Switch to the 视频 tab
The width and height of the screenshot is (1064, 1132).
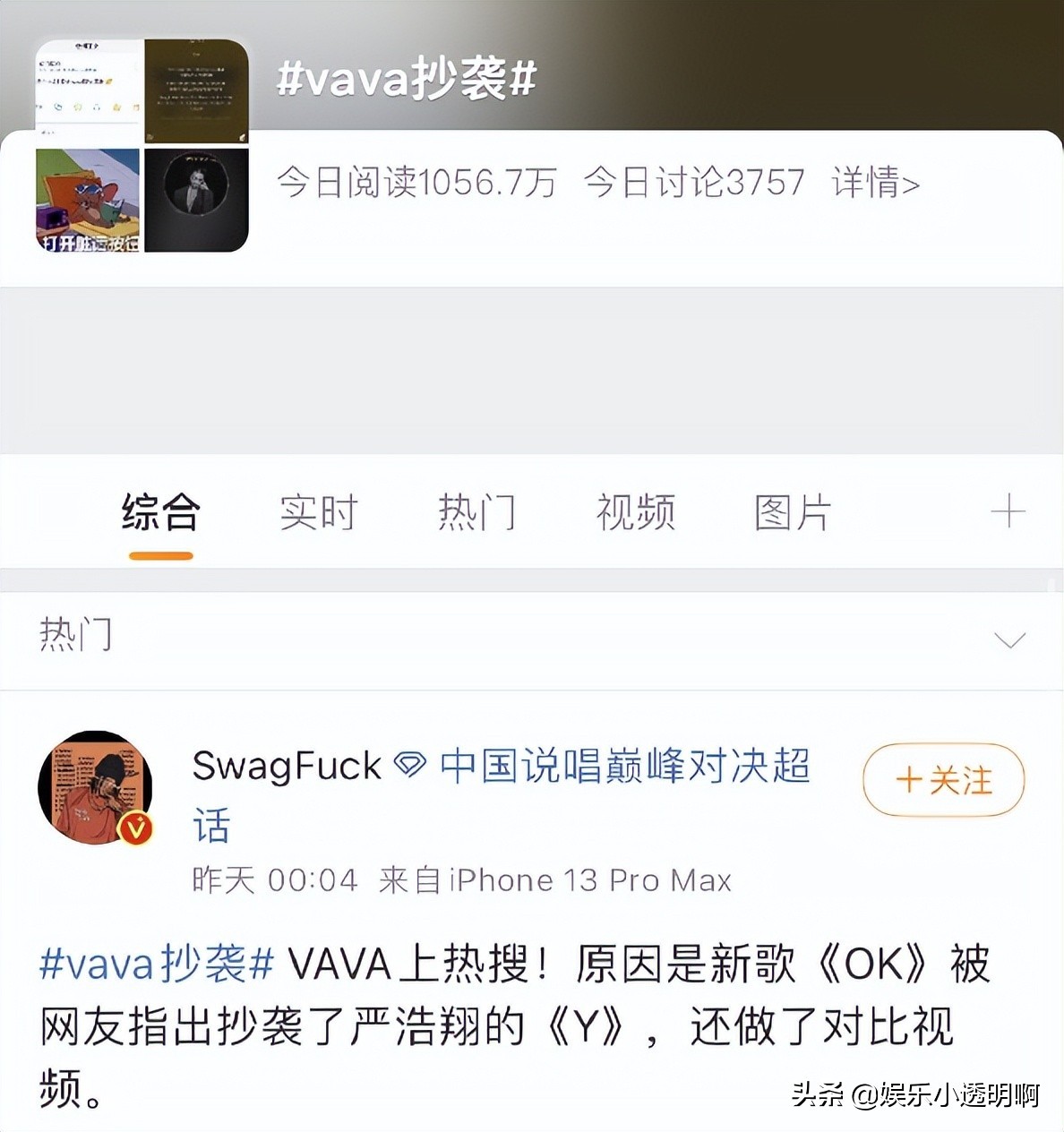pos(635,513)
